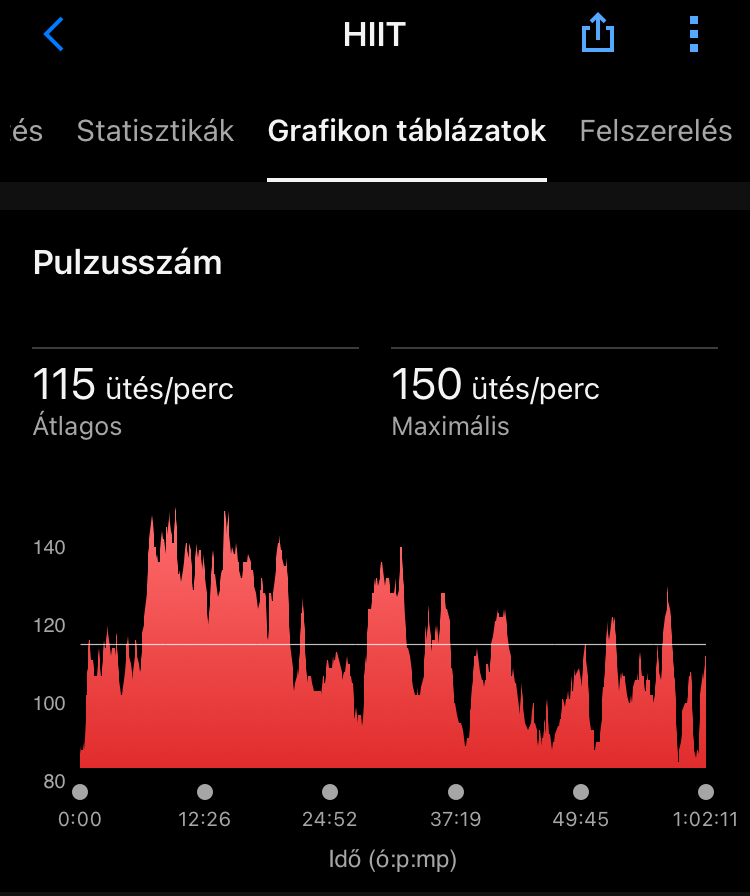Switch to the Statisztikák tab
This screenshot has height=896, width=750.
155,131
